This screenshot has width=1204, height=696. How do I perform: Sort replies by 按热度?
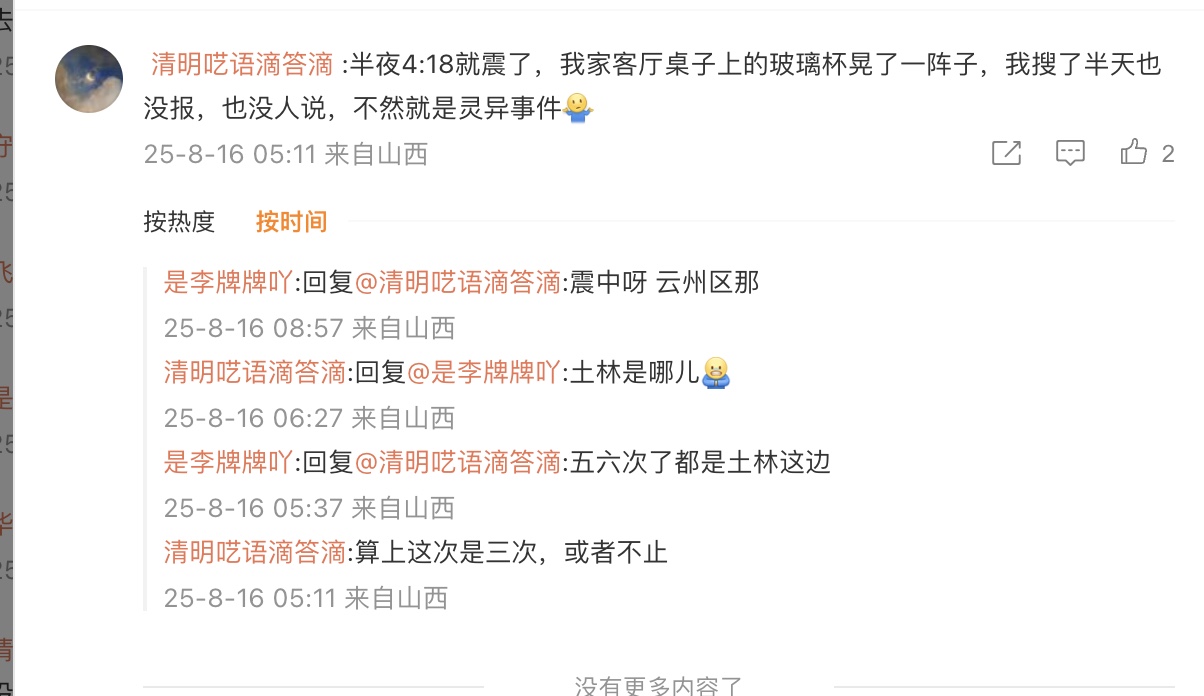(179, 221)
